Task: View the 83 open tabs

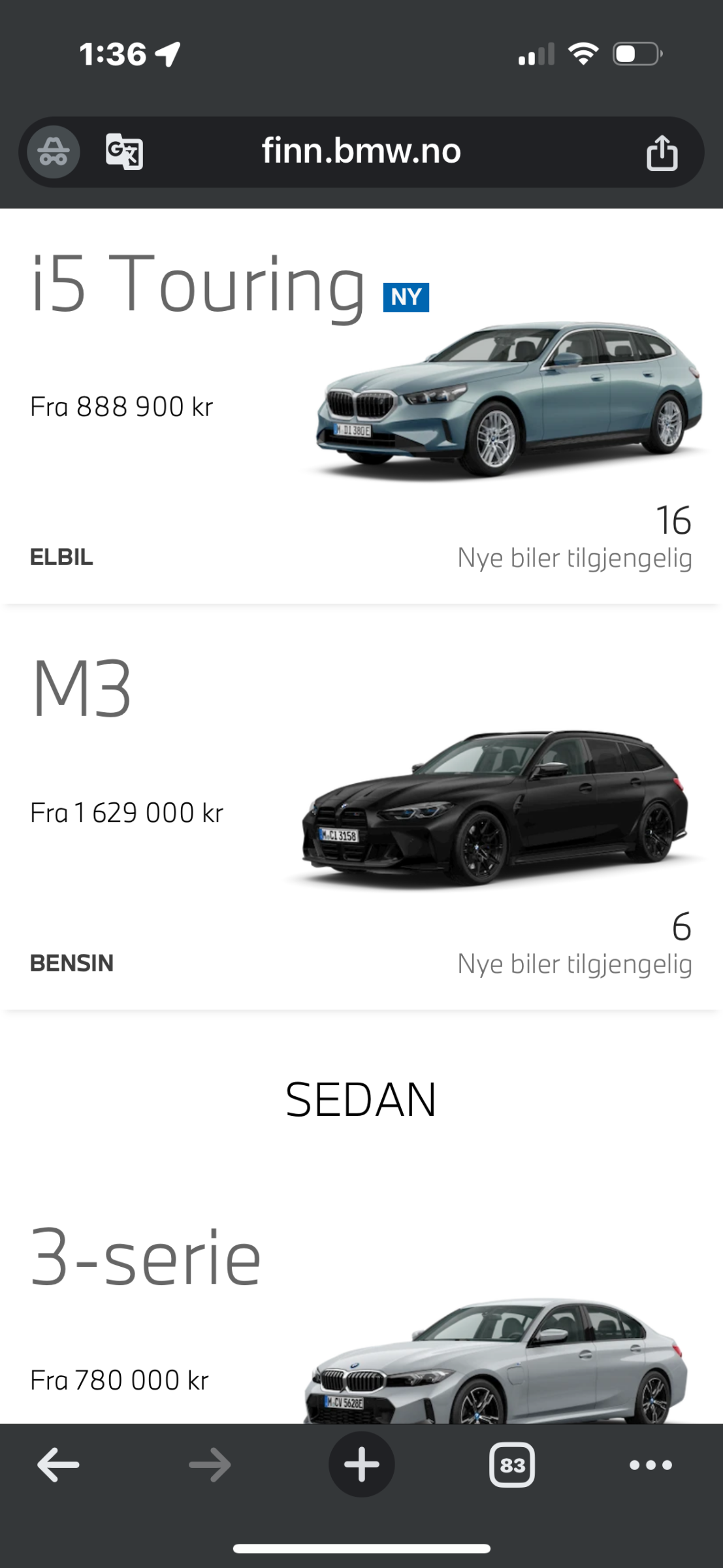Action: click(512, 1465)
